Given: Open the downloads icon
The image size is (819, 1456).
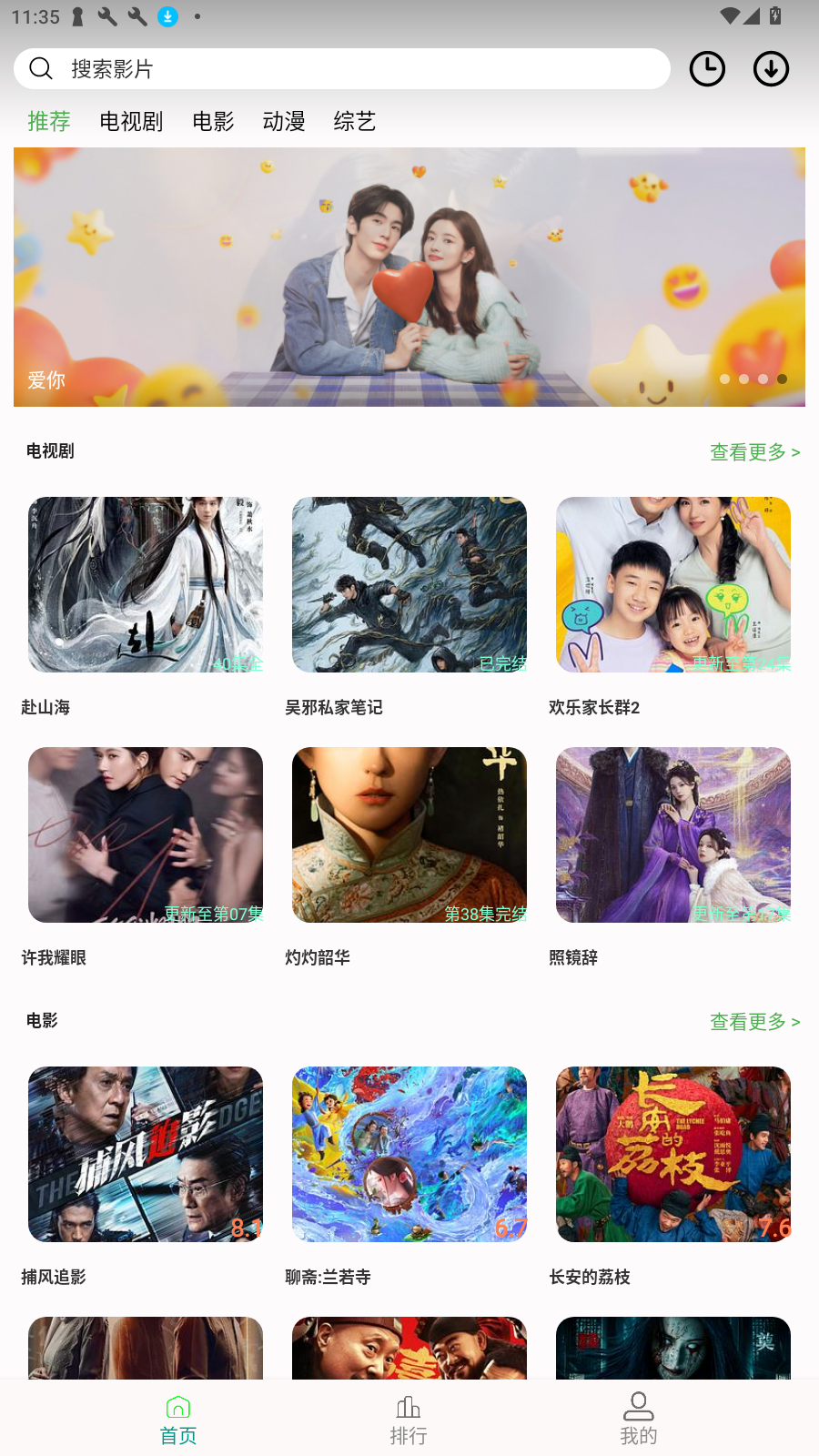Looking at the screenshot, I should tap(771, 69).
